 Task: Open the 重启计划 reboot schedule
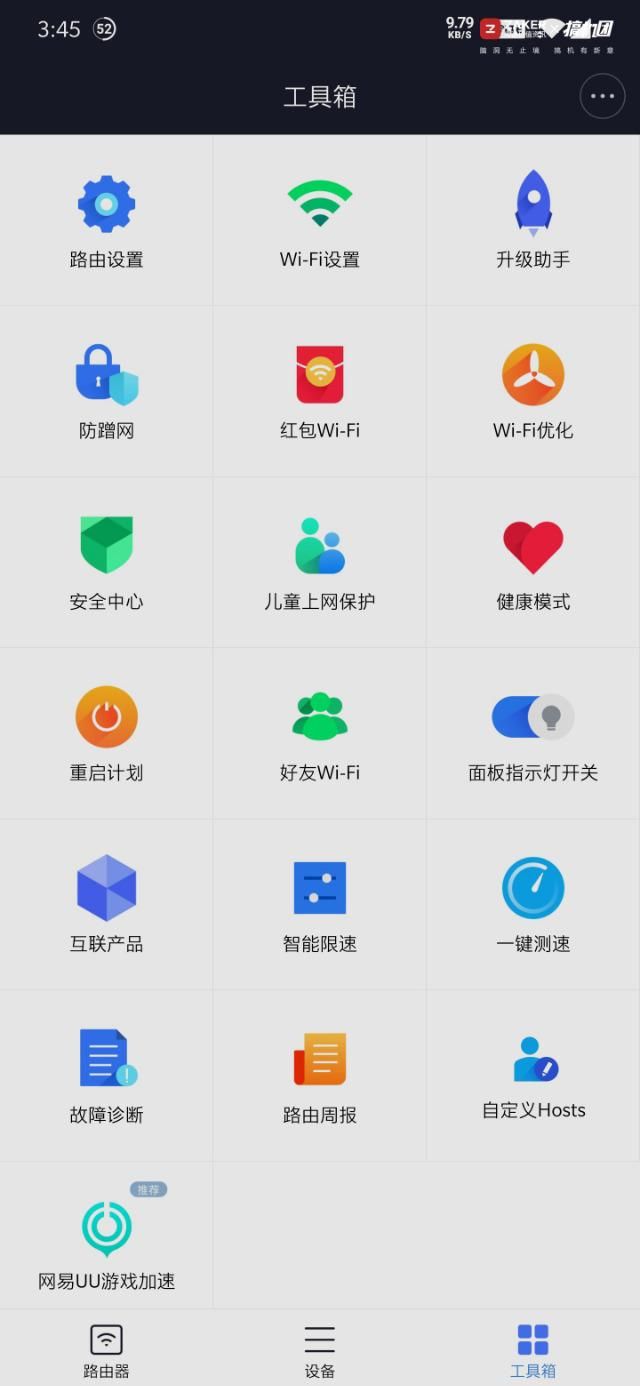(106, 734)
